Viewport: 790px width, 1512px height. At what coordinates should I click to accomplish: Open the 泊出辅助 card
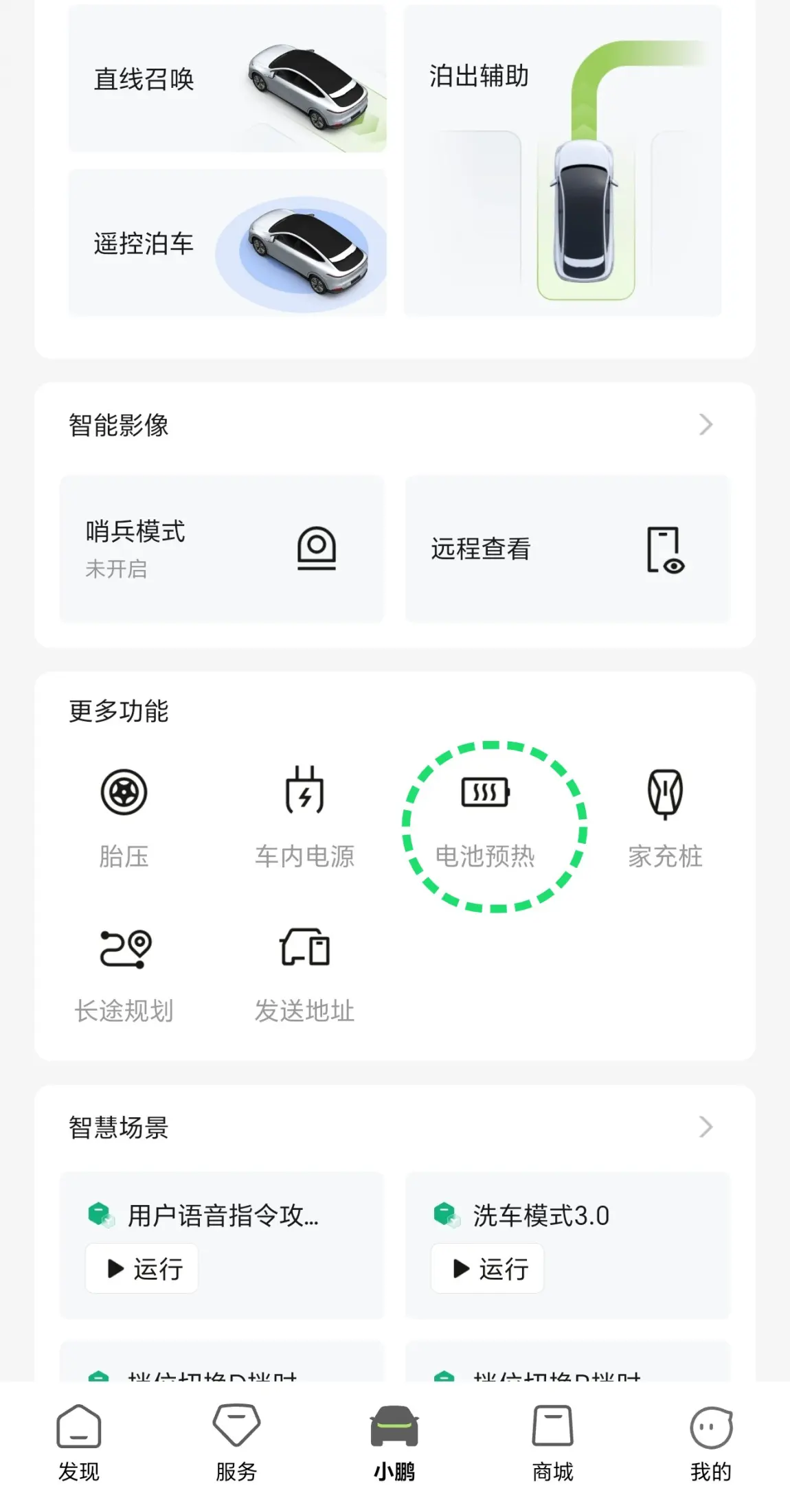tap(563, 161)
